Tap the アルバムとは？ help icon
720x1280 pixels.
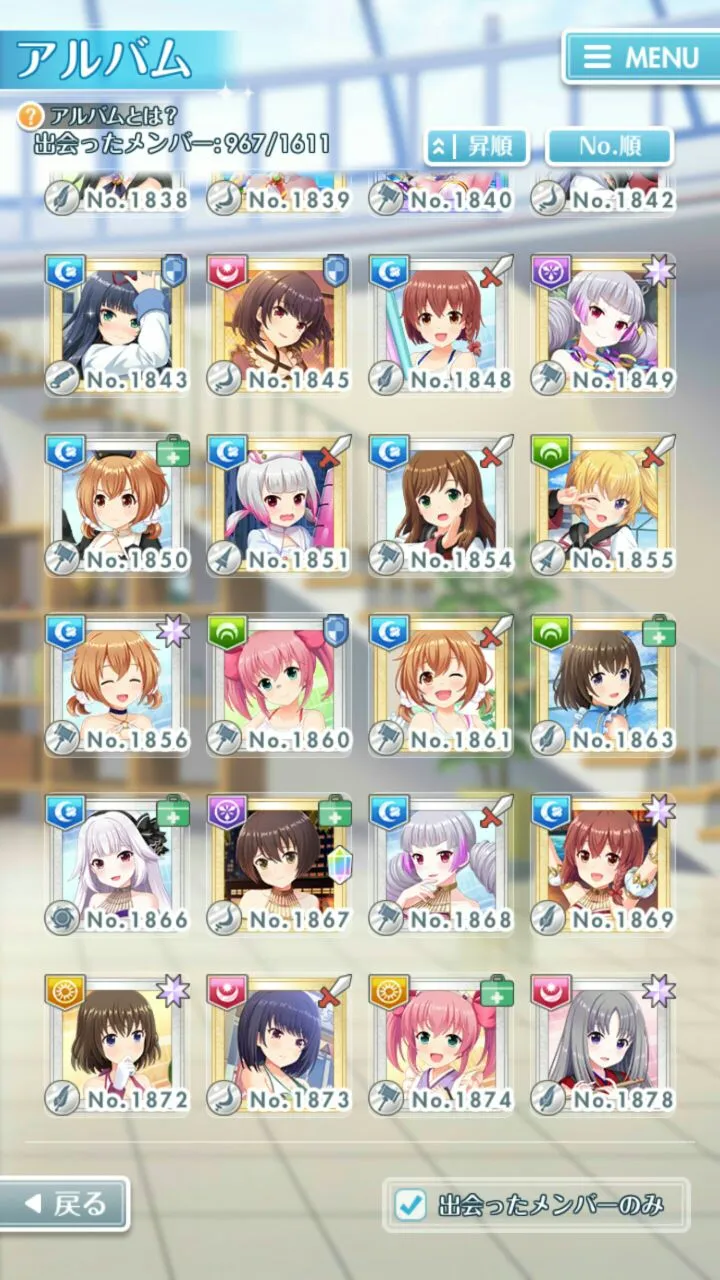click(30, 116)
